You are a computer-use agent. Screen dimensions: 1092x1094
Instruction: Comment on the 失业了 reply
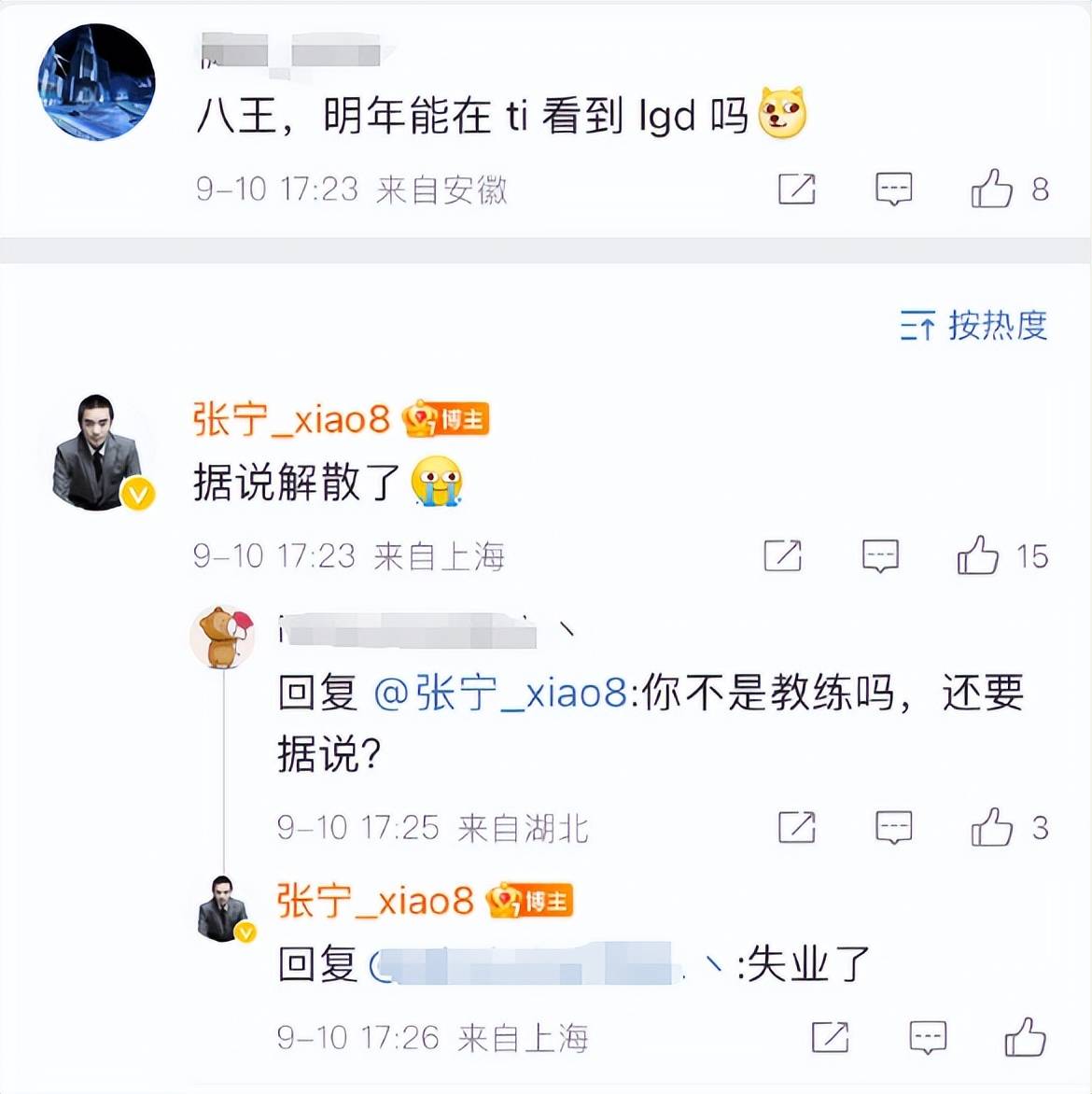[x=927, y=1037]
